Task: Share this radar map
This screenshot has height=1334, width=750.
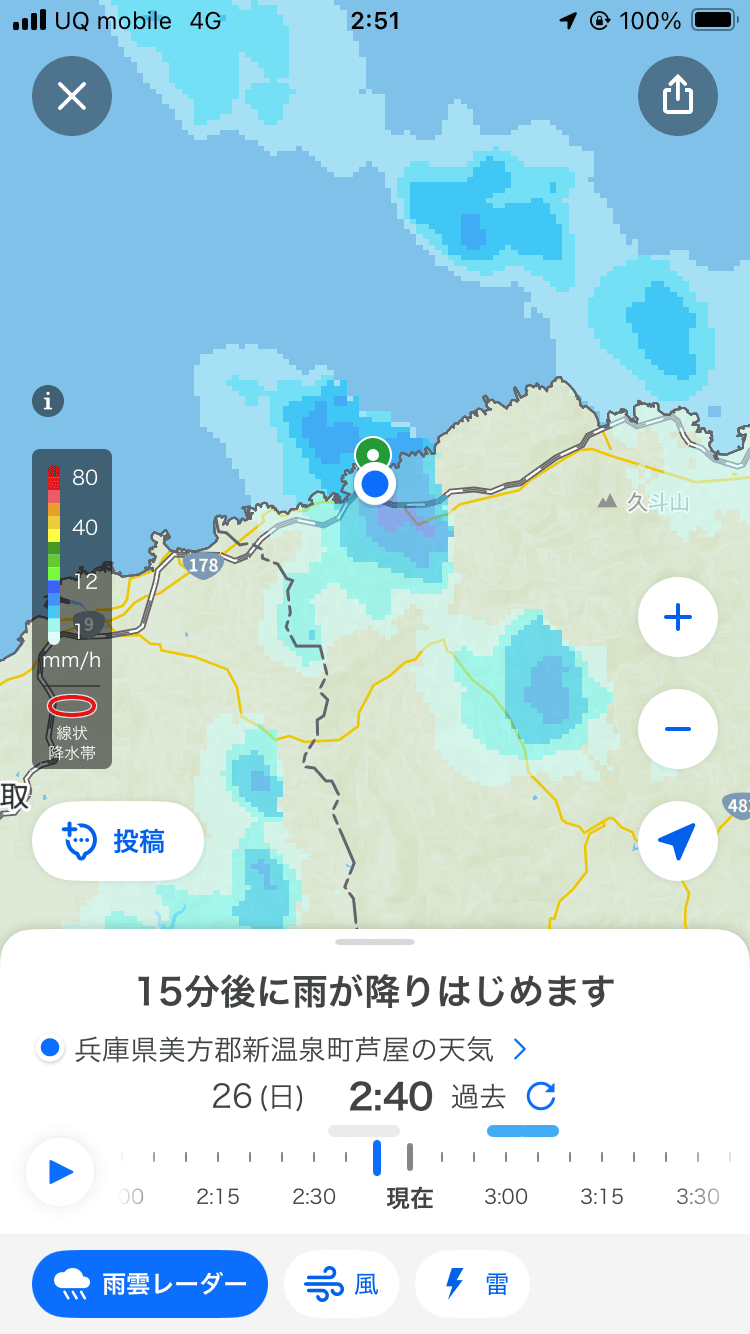Action: click(x=678, y=96)
